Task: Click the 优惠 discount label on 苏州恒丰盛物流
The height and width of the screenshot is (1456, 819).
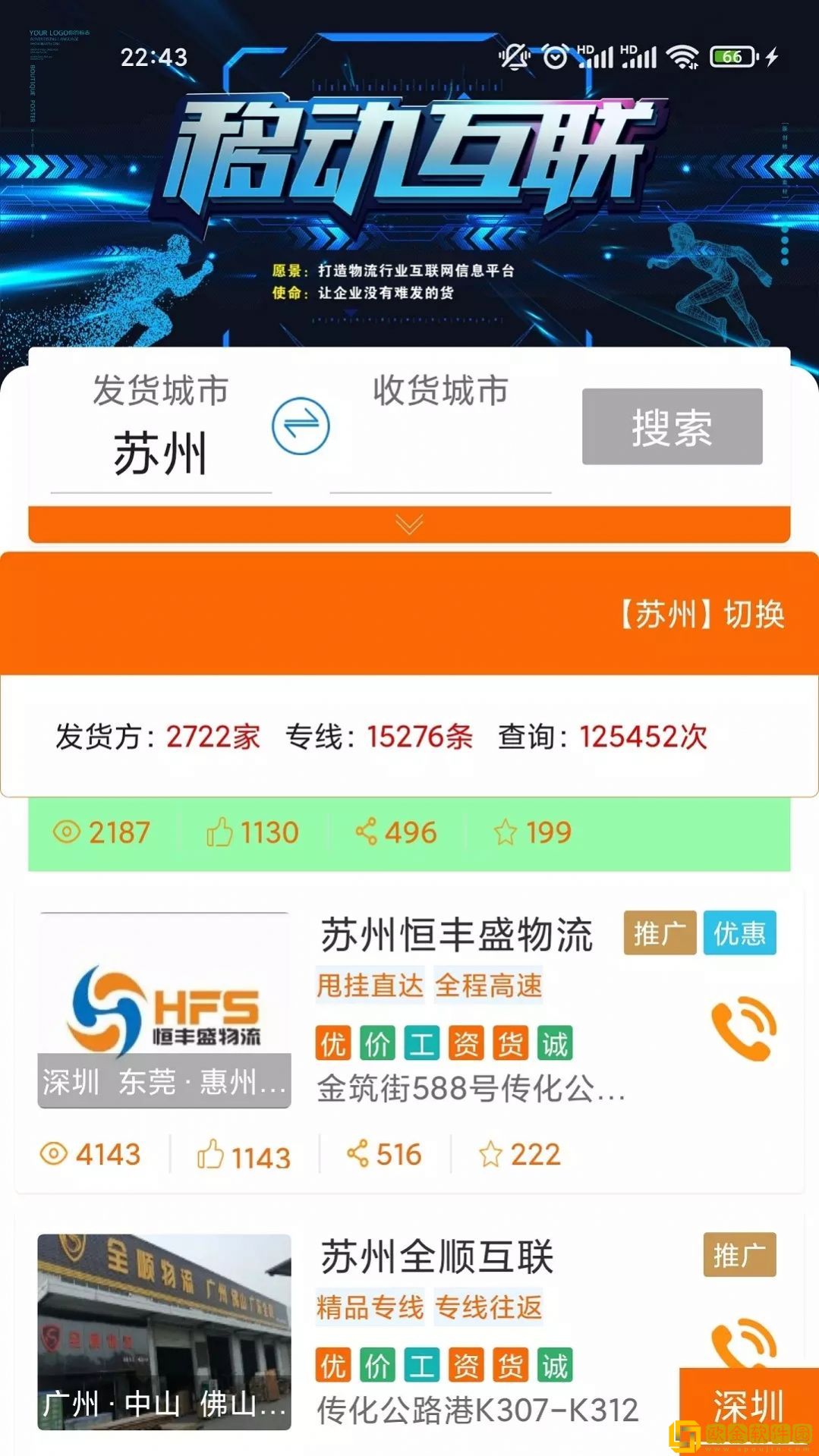Action: click(740, 933)
